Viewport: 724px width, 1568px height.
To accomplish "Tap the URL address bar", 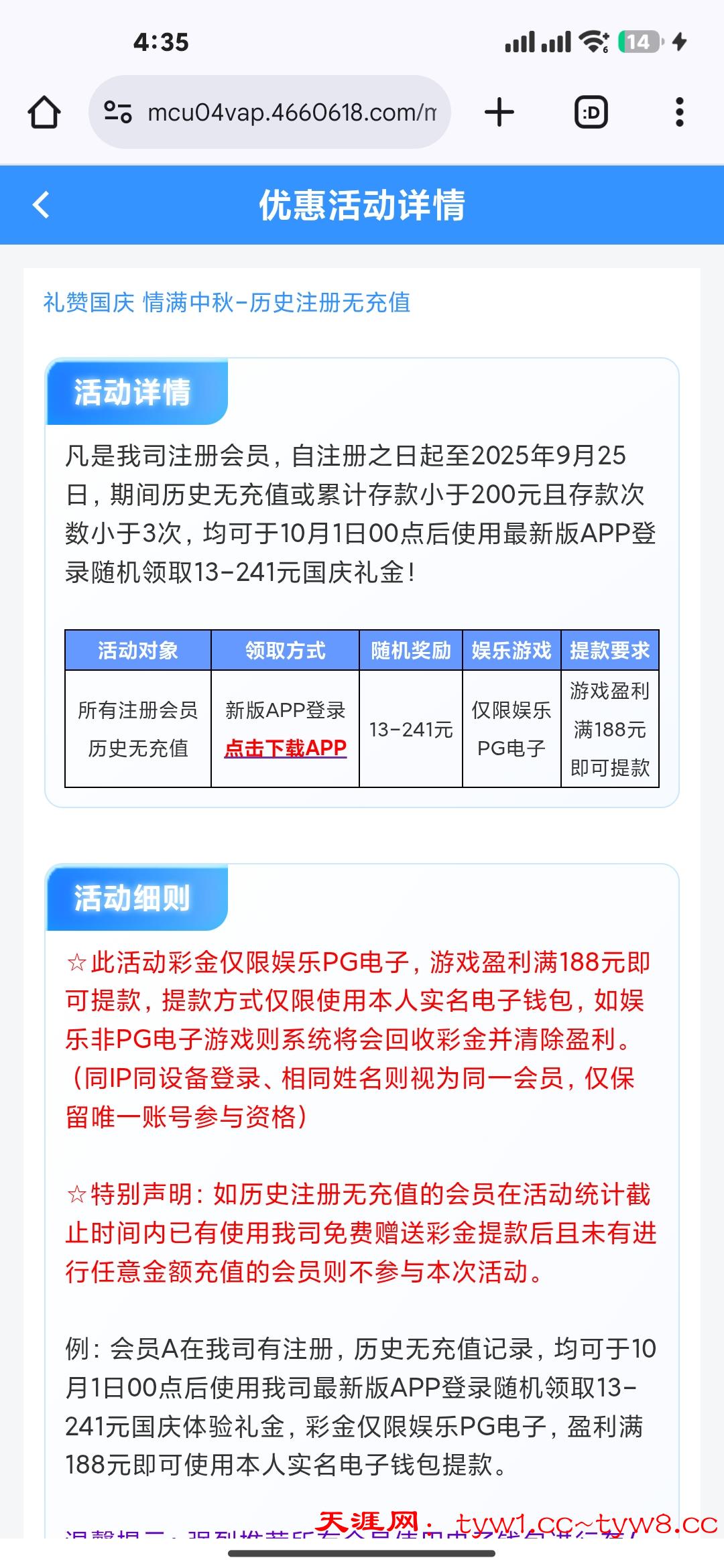I will click(x=291, y=112).
